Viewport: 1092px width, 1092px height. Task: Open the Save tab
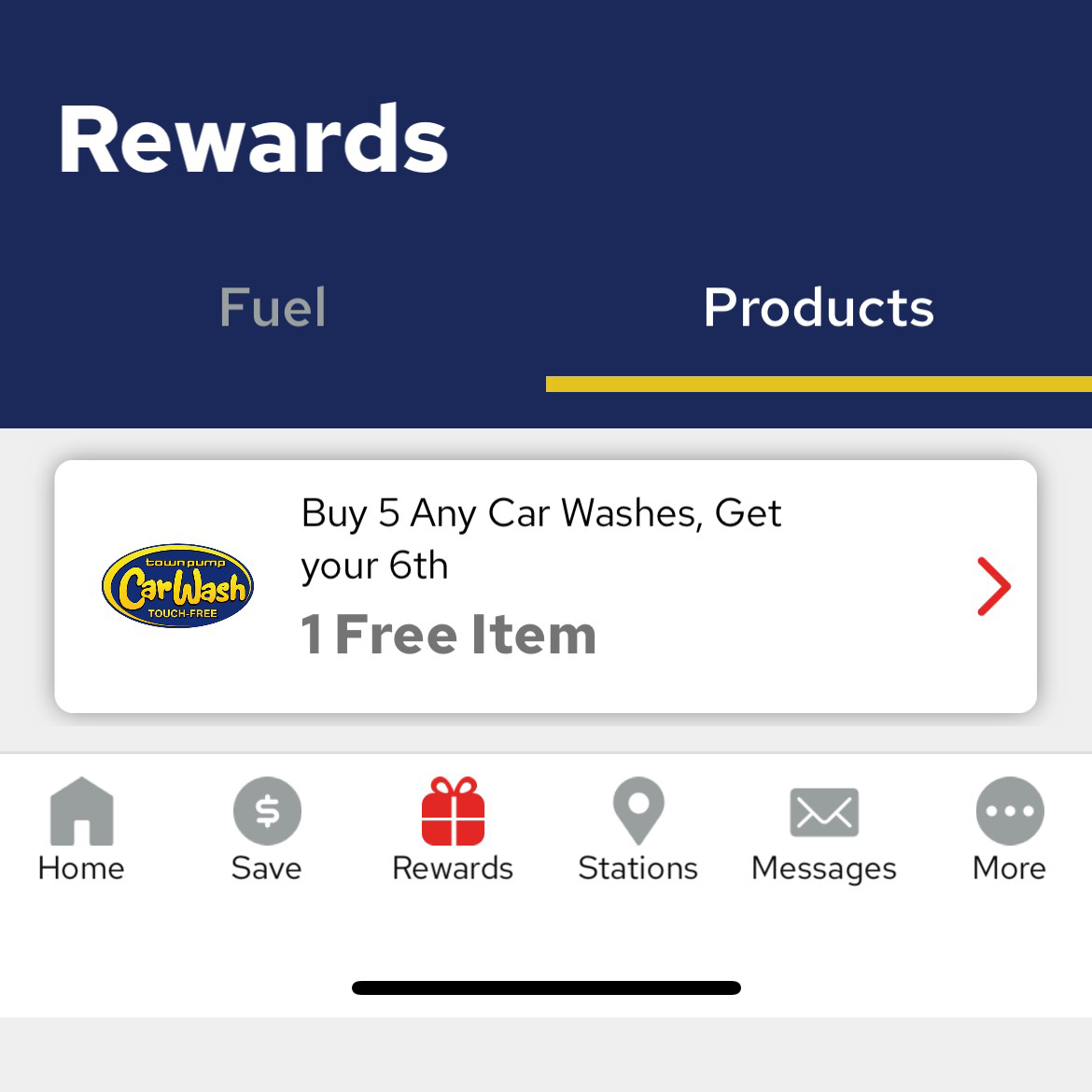(267, 829)
